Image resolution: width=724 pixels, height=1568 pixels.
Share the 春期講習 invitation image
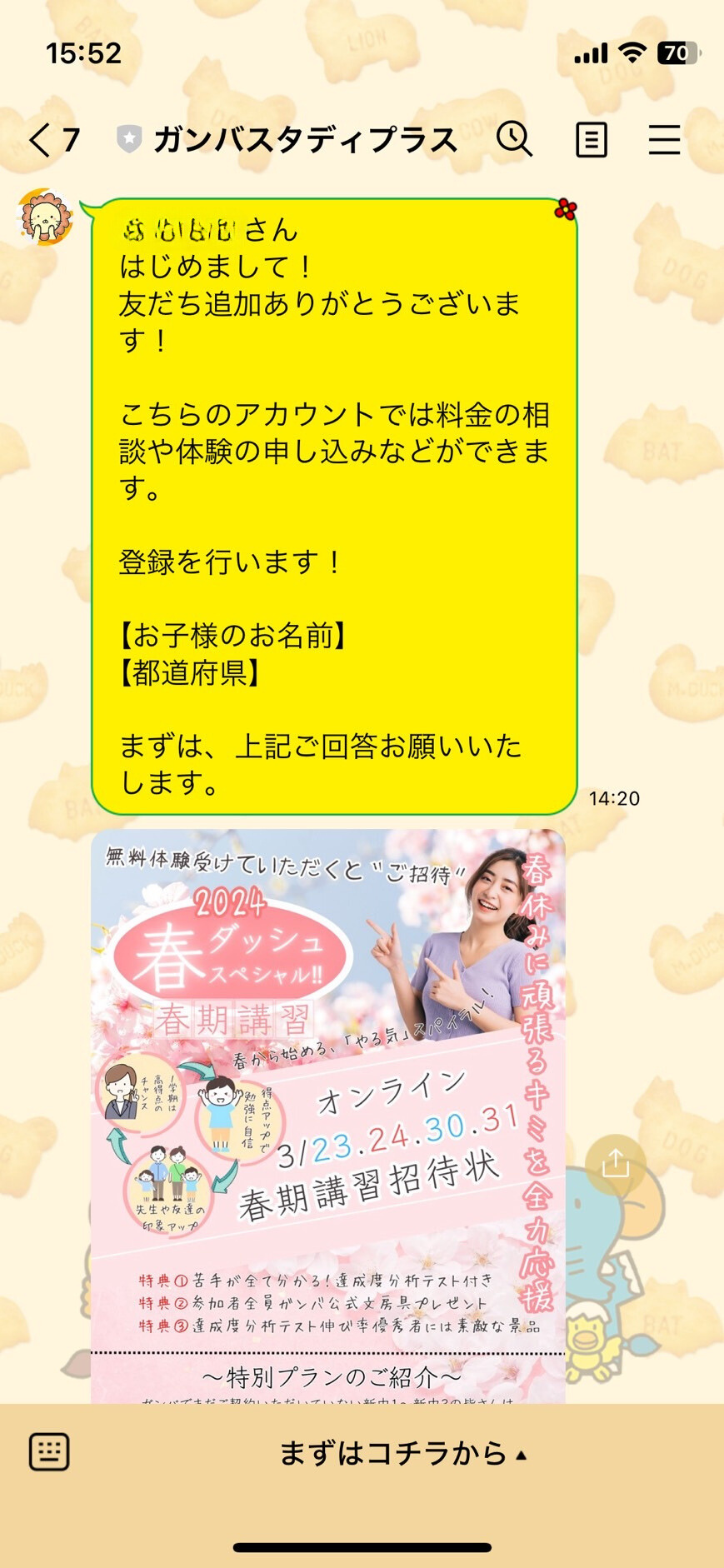(615, 1163)
